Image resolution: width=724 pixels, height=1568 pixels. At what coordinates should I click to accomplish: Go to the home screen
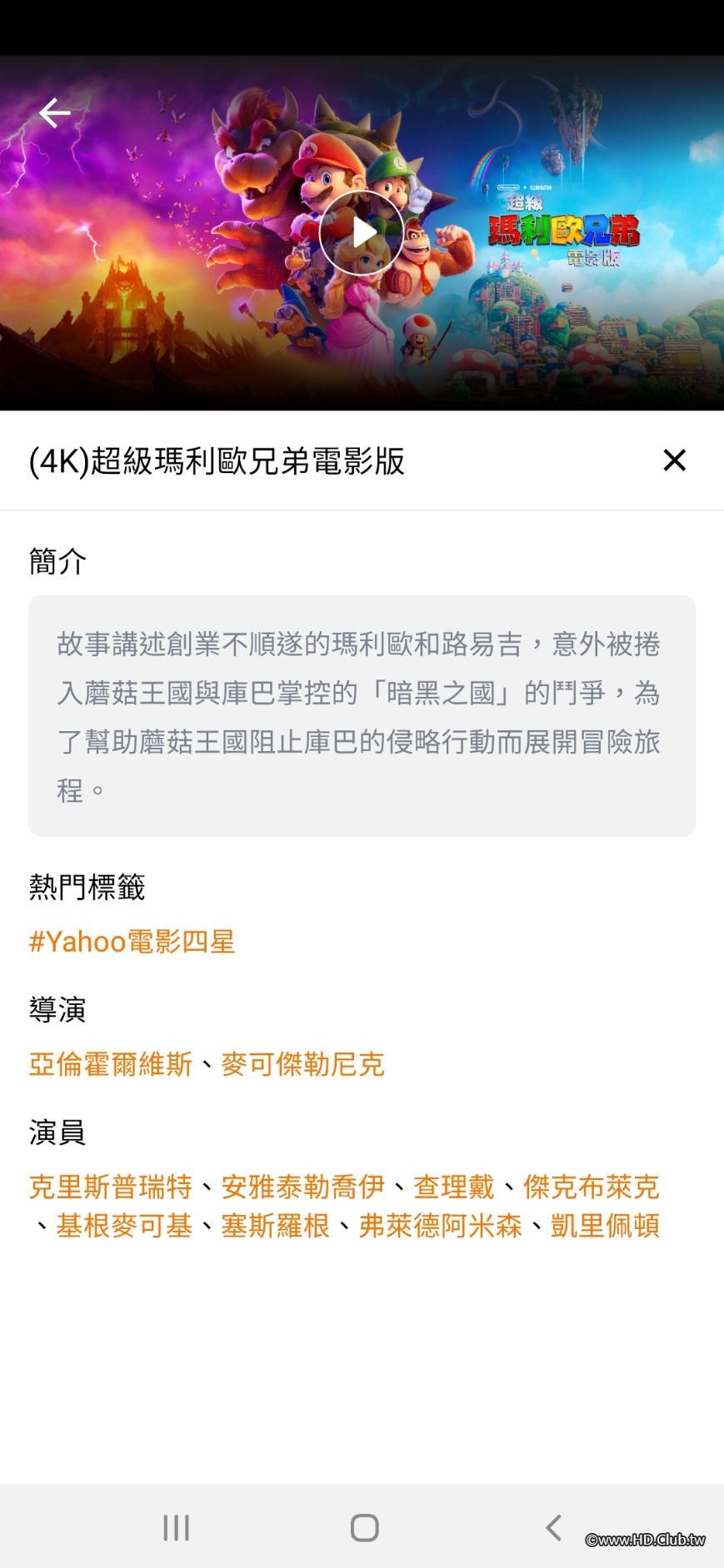click(x=364, y=1527)
